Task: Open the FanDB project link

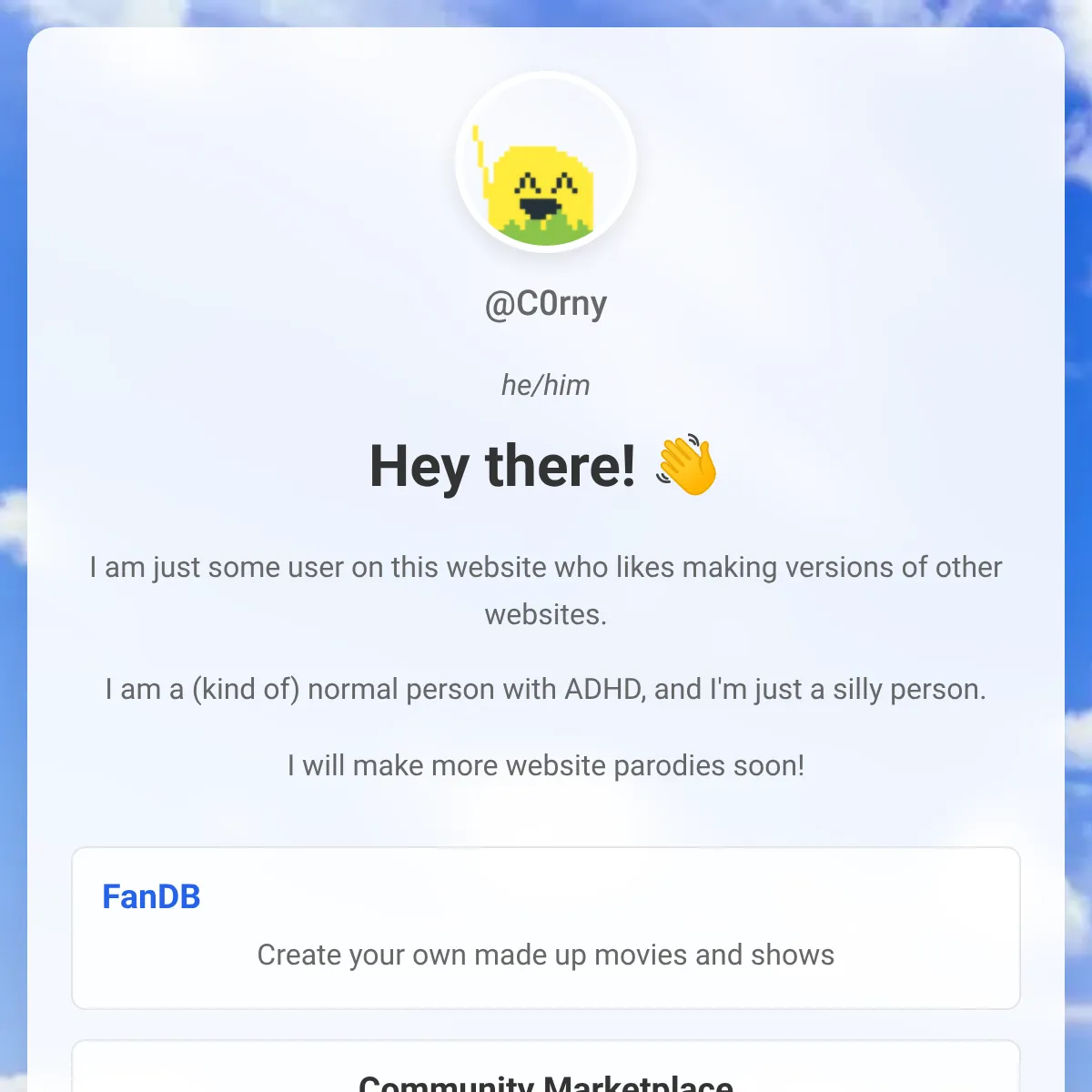Action: (151, 896)
